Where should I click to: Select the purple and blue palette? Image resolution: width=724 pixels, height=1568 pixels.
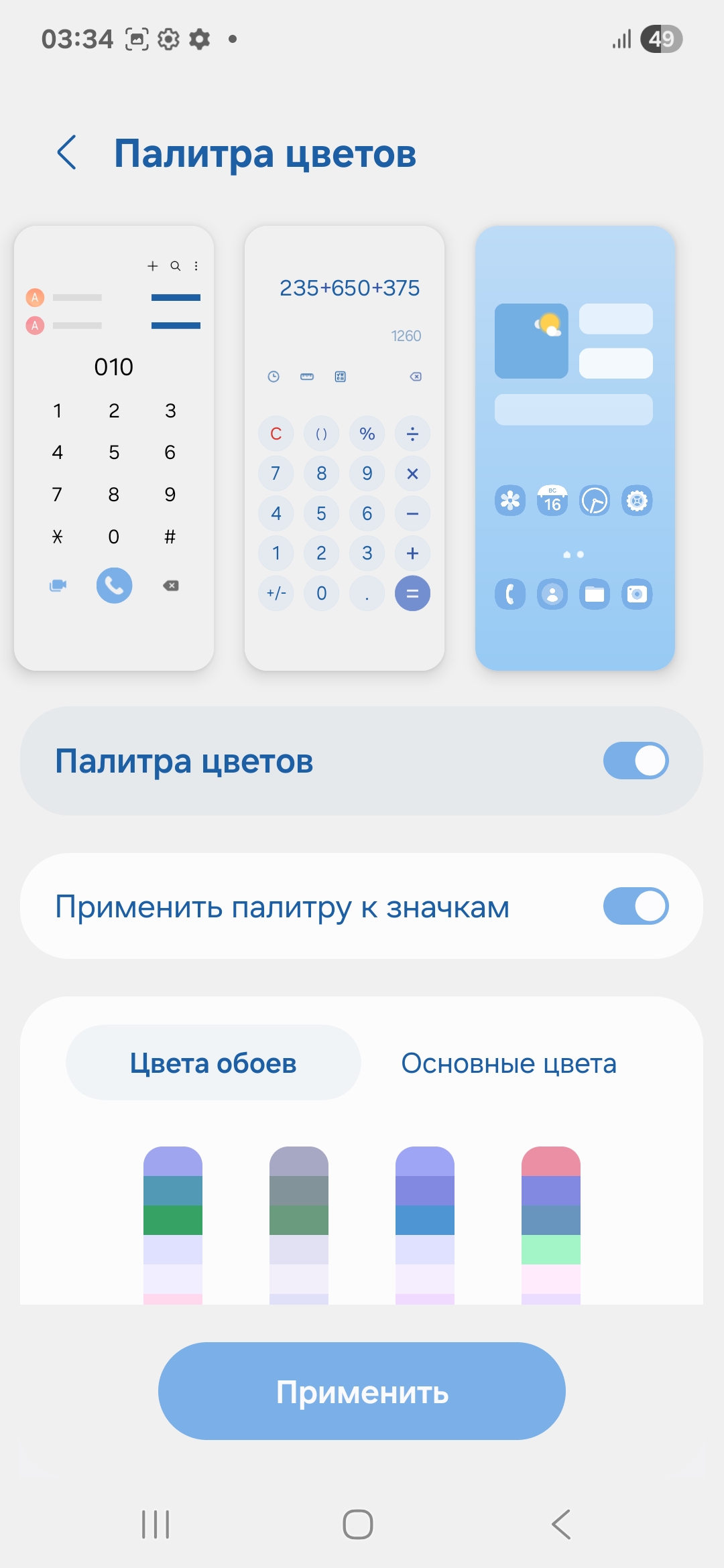tap(425, 1225)
